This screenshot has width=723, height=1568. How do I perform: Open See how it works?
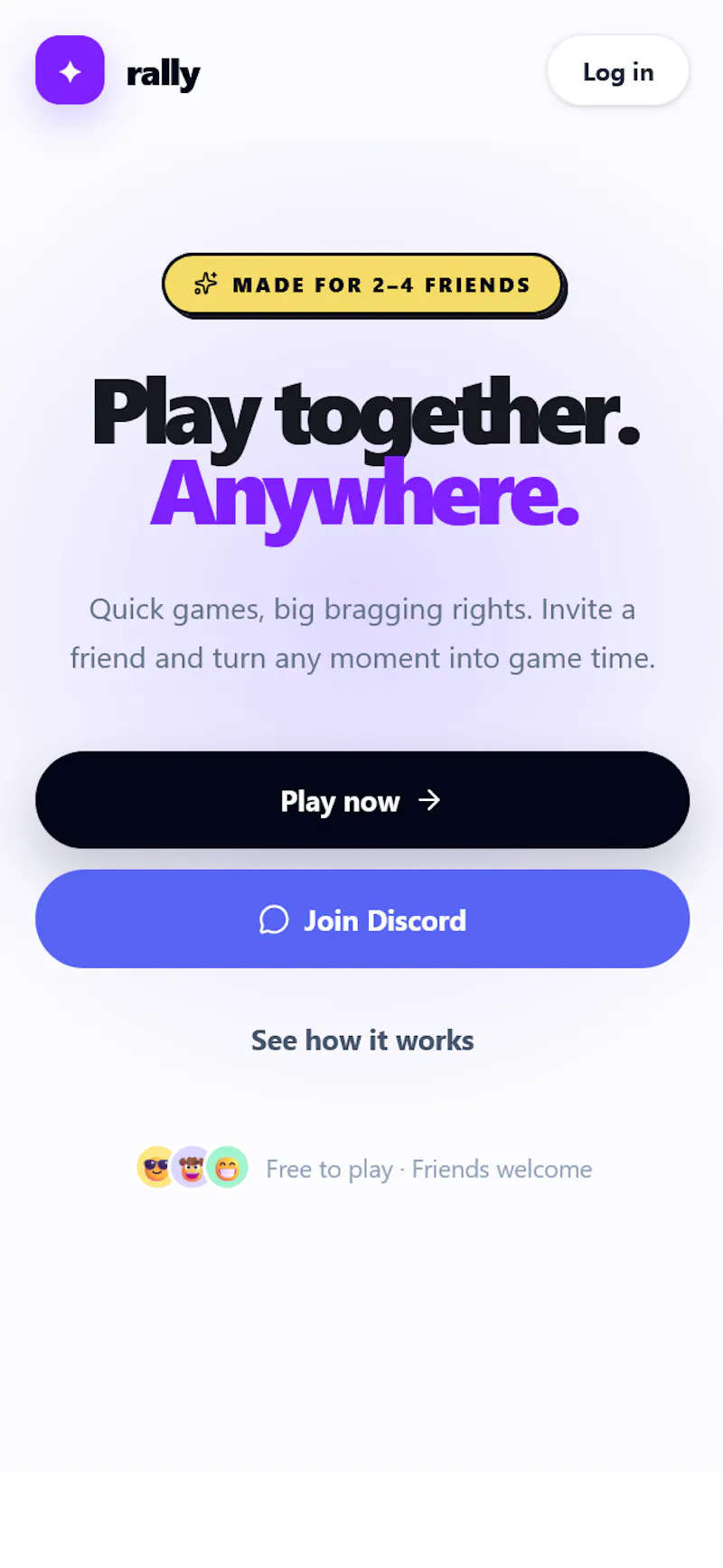tap(362, 1040)
